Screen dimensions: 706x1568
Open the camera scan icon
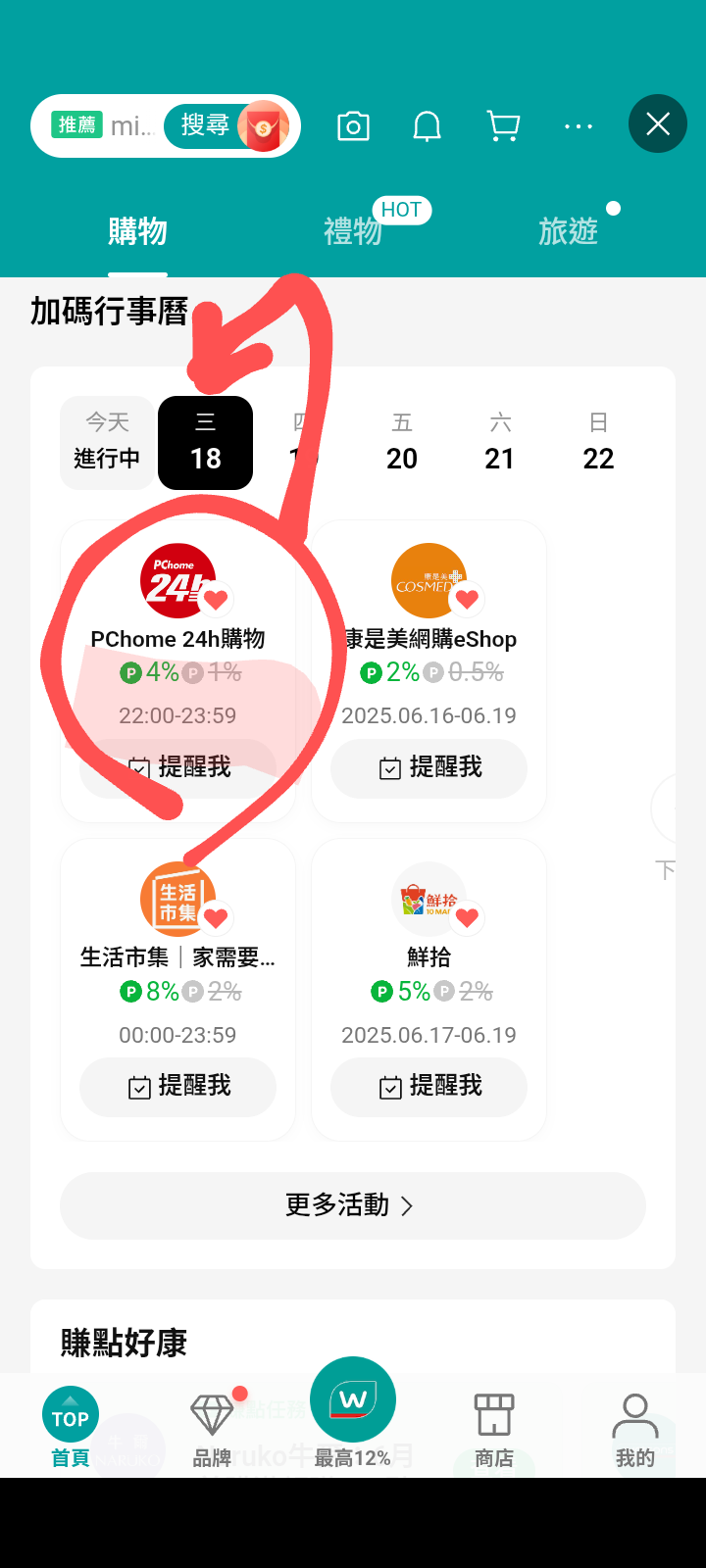[353, 125]
